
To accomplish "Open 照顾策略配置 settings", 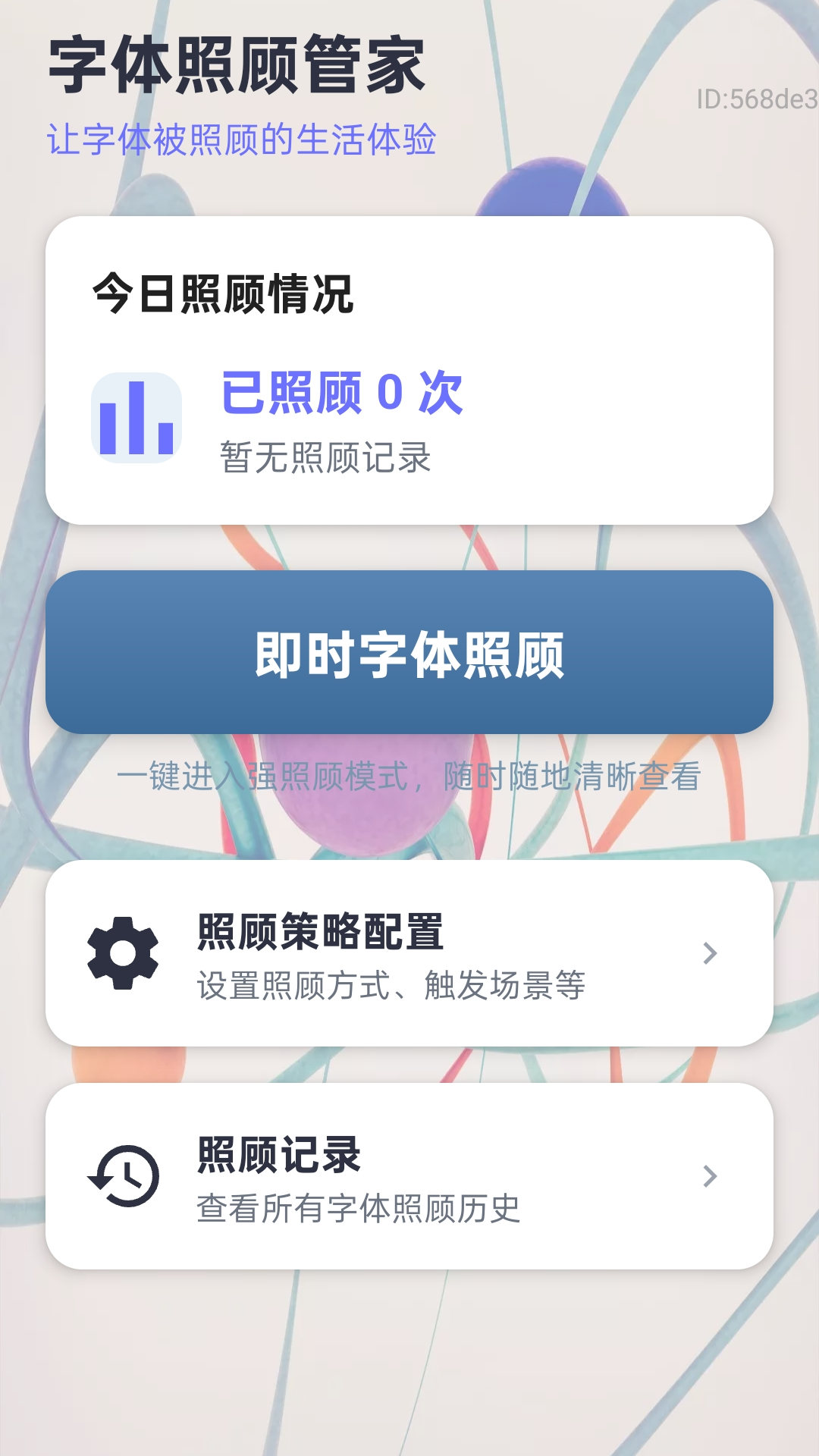I will 409,953.
